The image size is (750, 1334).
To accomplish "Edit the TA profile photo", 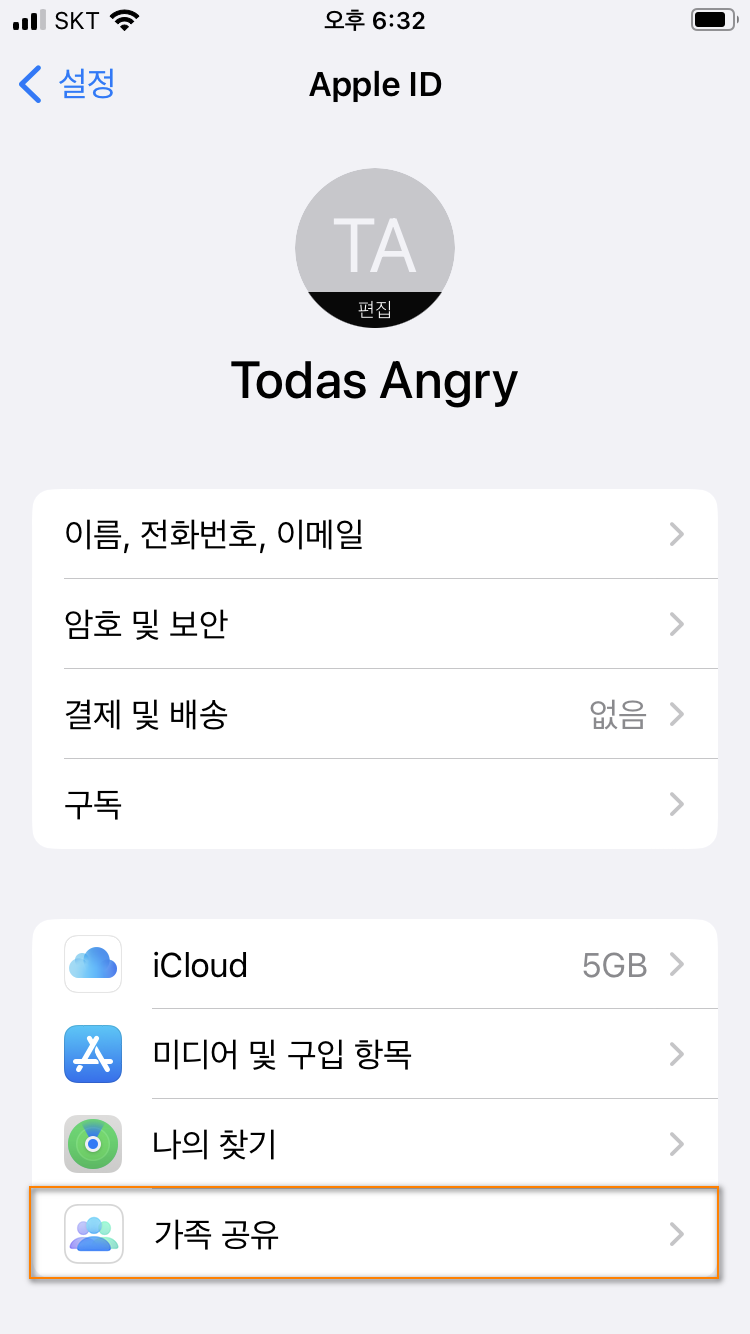I will (x=375, y=250).
